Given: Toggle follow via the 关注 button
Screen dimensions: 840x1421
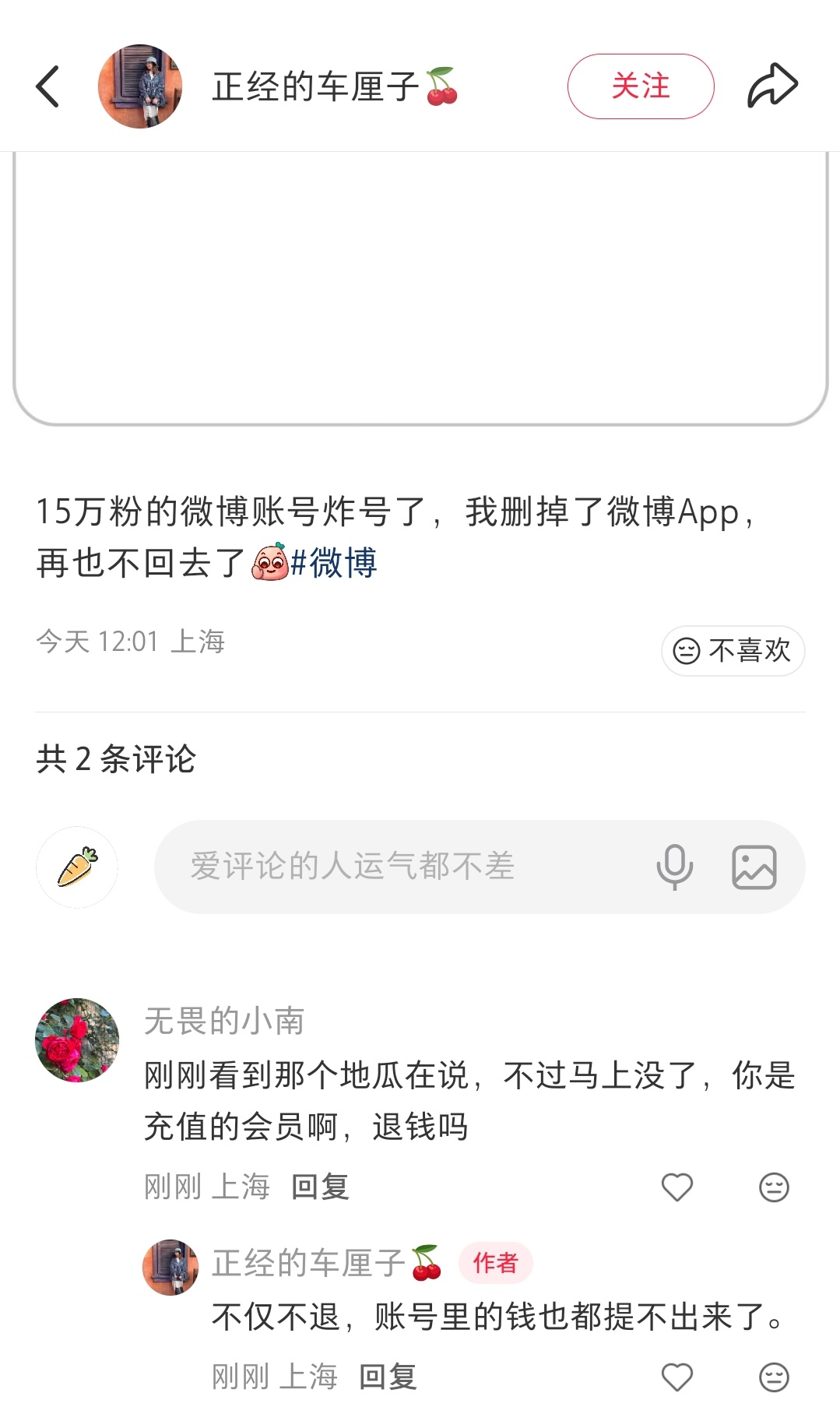Looking at the screenshot, I should click(x=640, y=86).
